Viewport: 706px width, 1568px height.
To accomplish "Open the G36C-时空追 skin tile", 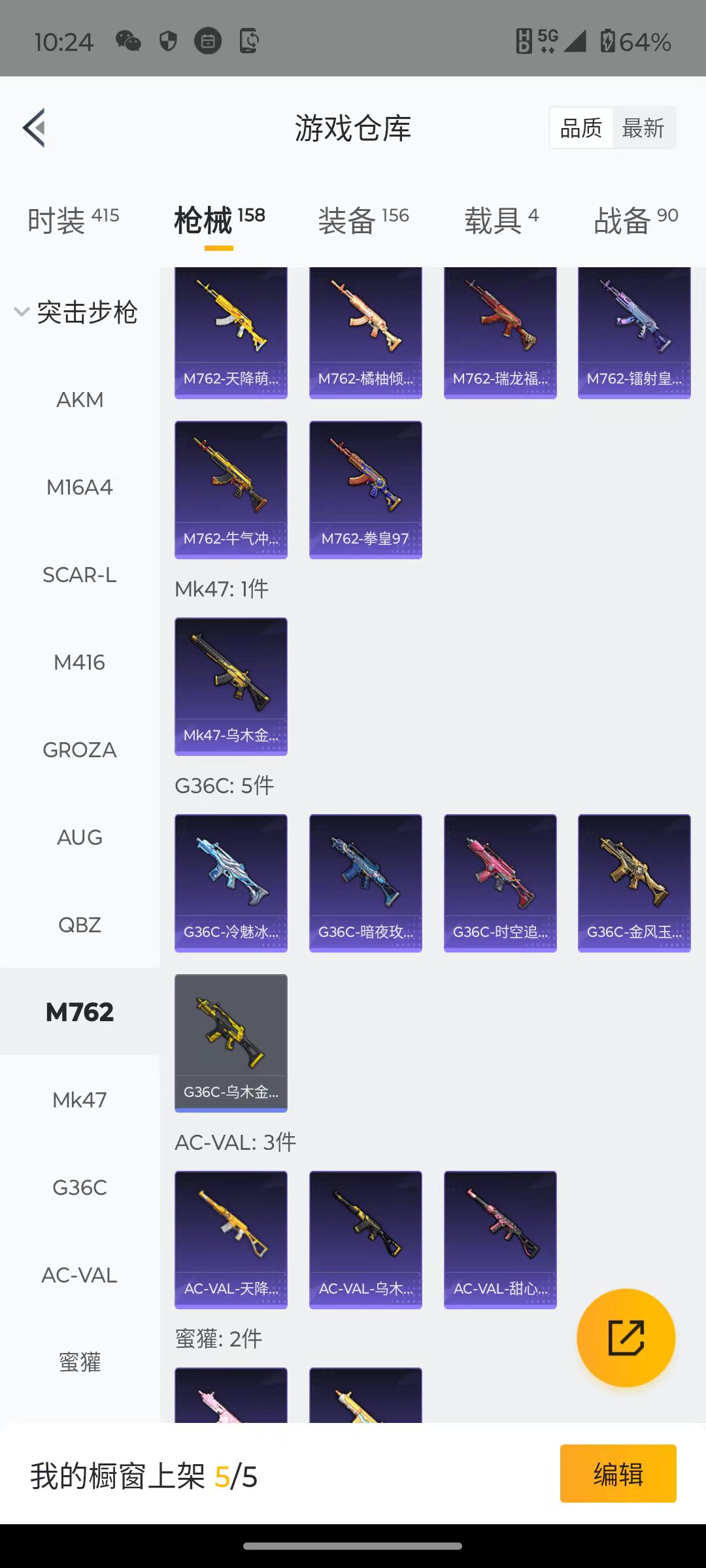I will [x=500, y=883].
